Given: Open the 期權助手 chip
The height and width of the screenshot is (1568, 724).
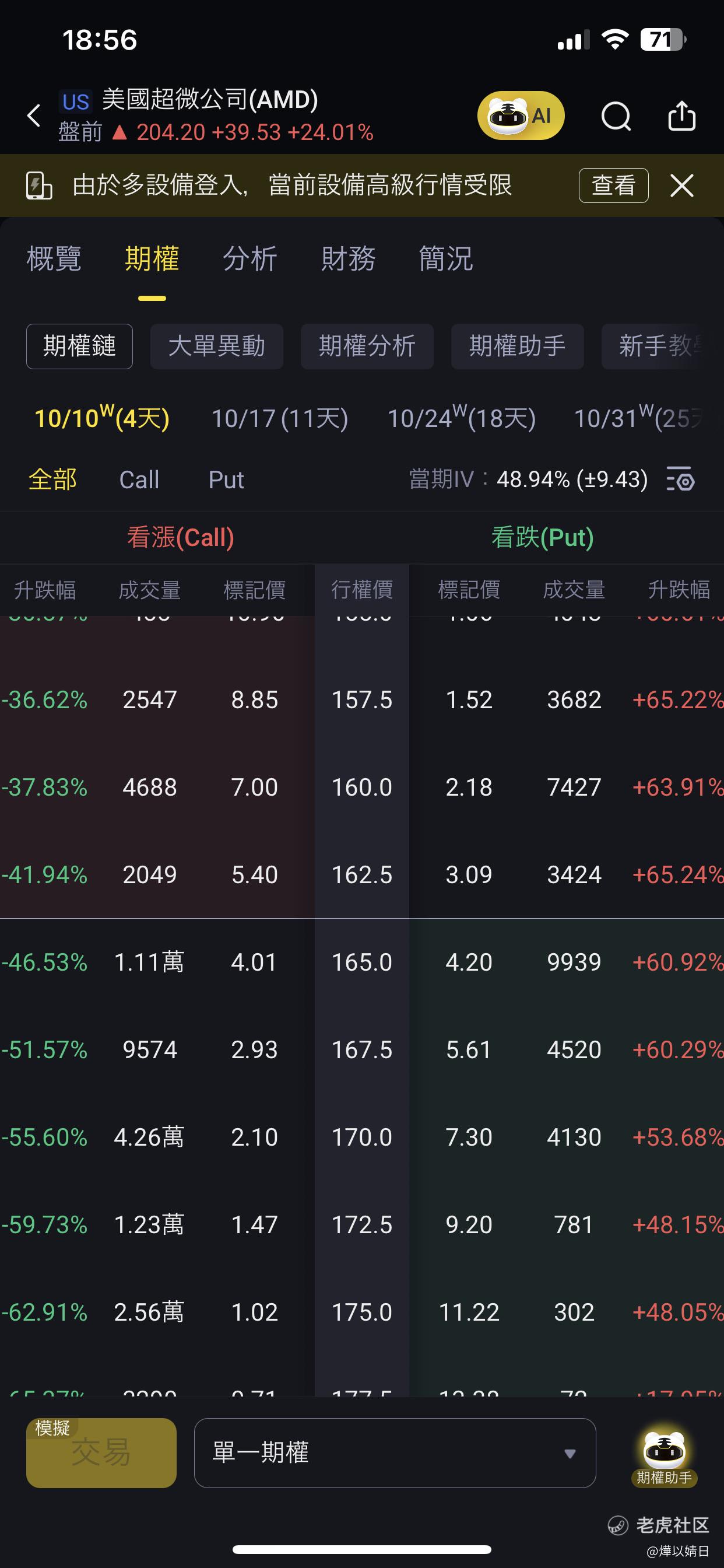Looking at the screenshot, I should coord(517,346).
